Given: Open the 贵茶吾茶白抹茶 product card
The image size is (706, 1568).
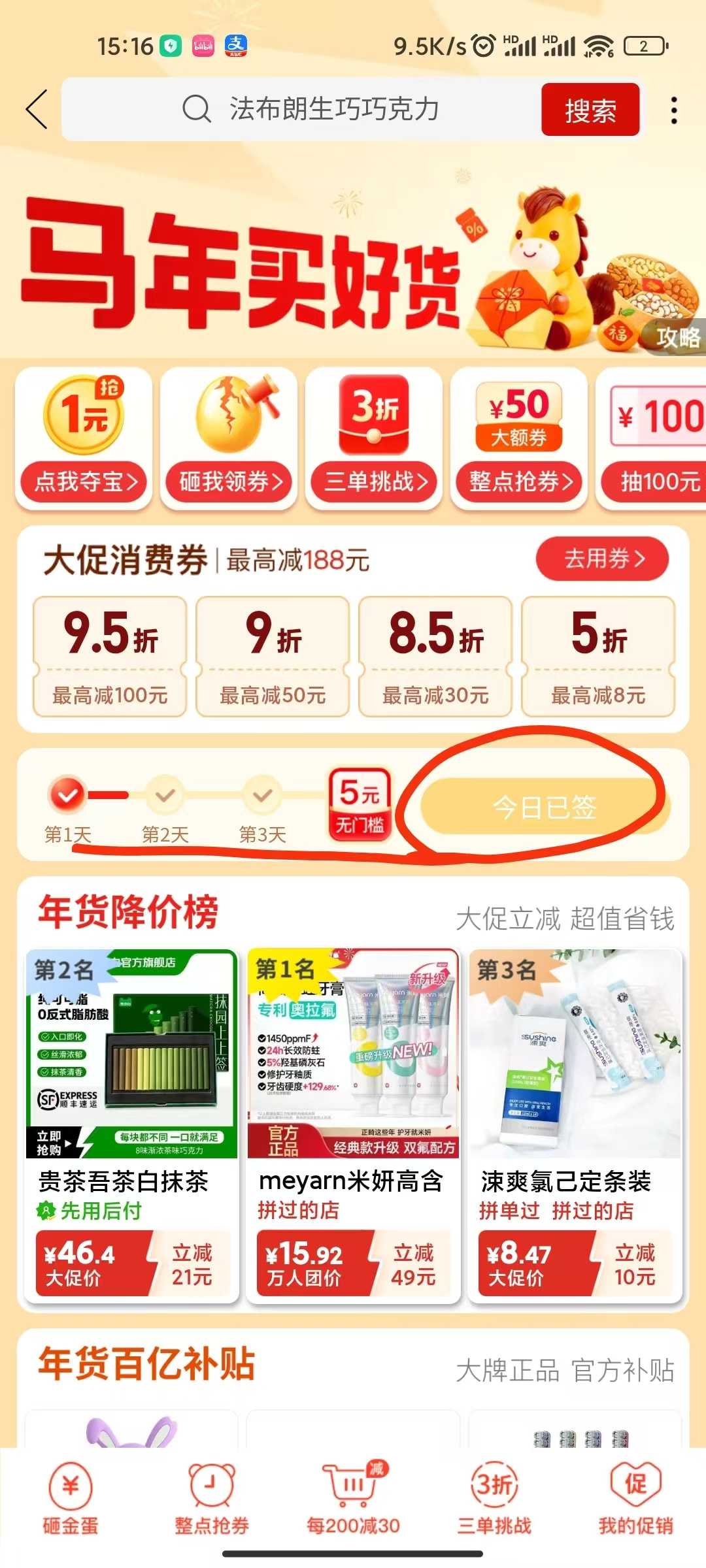Looking at the screenshot, I should tap(131, 1125).
